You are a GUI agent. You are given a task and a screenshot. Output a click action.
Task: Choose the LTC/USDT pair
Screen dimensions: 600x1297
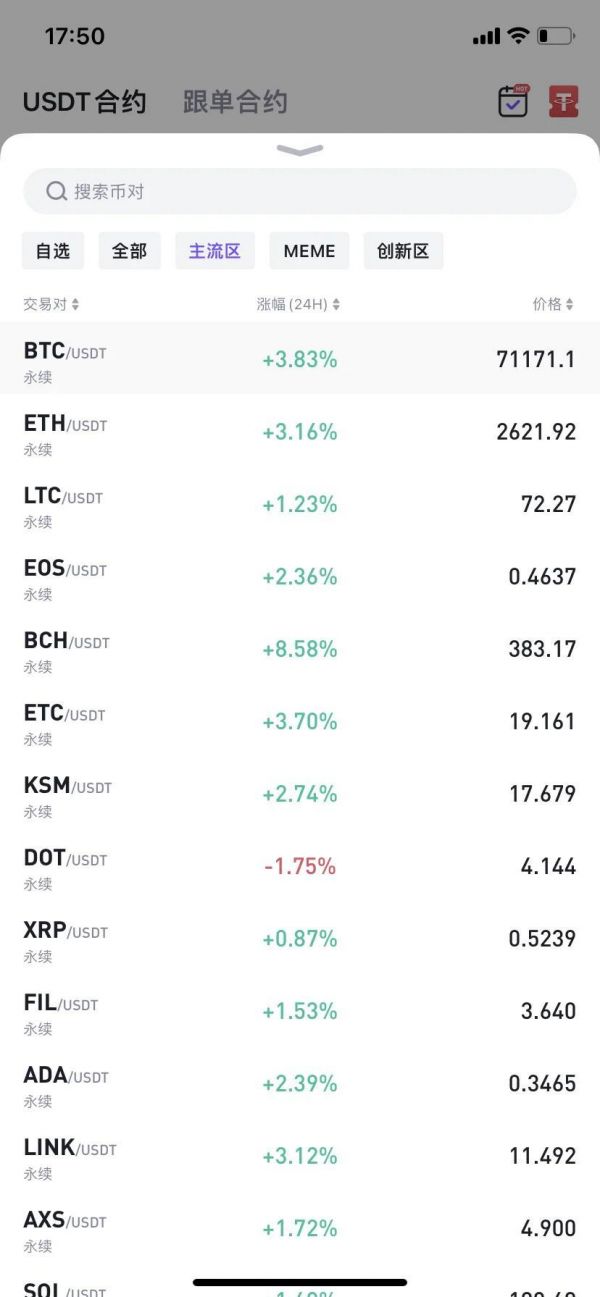pos(300,504)
